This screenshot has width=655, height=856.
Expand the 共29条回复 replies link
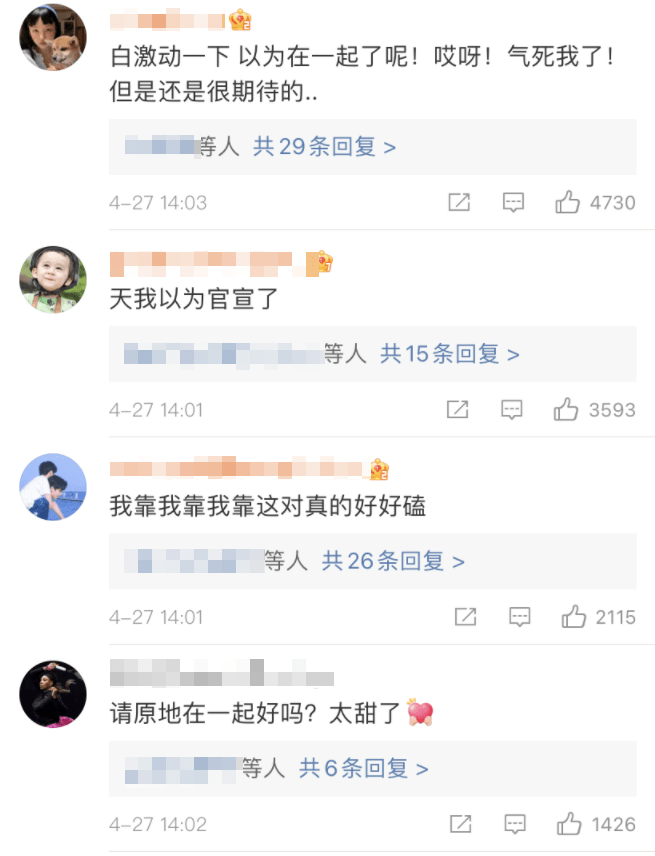click(x=324, y=147)
